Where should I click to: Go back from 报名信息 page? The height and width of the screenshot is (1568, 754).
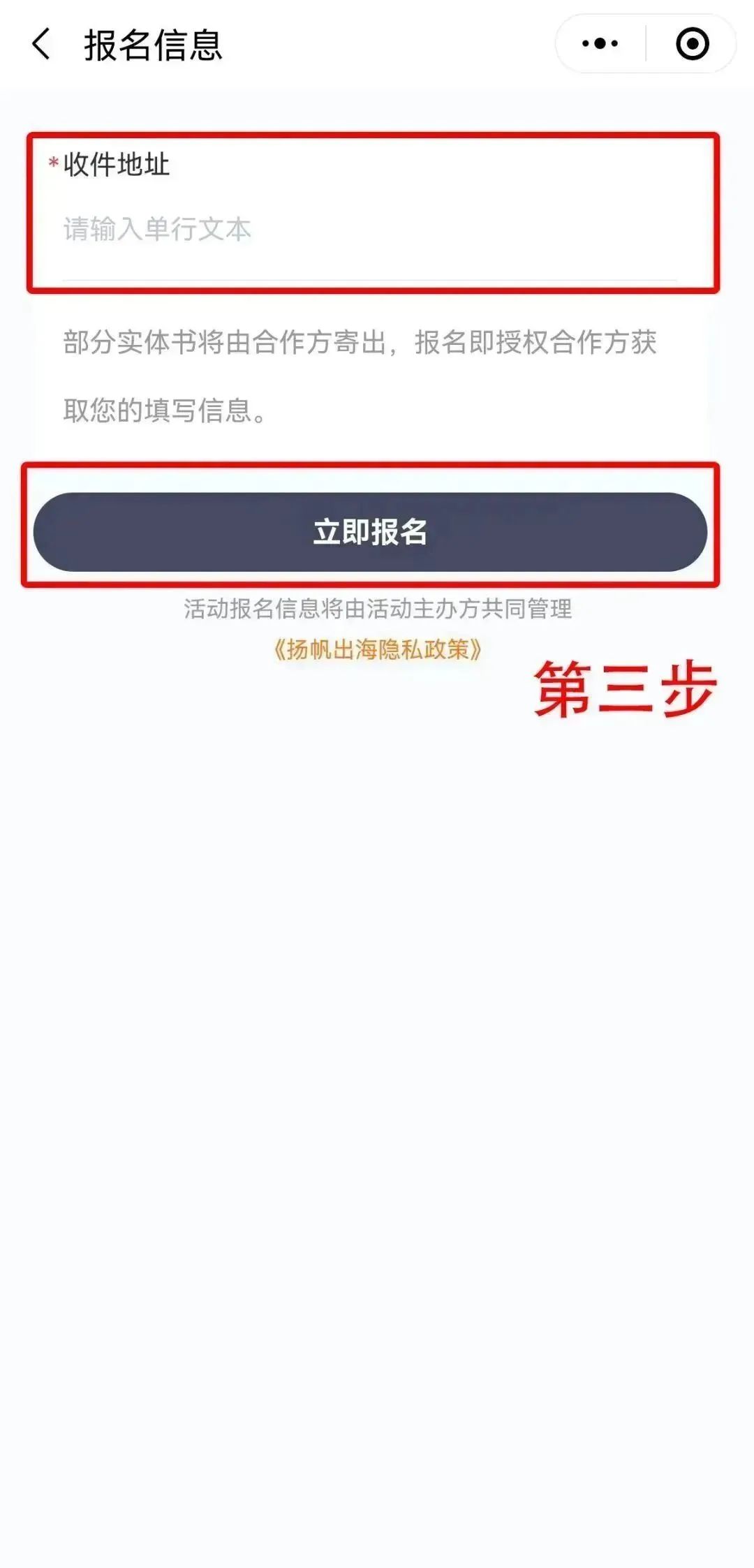coord(41,44)
